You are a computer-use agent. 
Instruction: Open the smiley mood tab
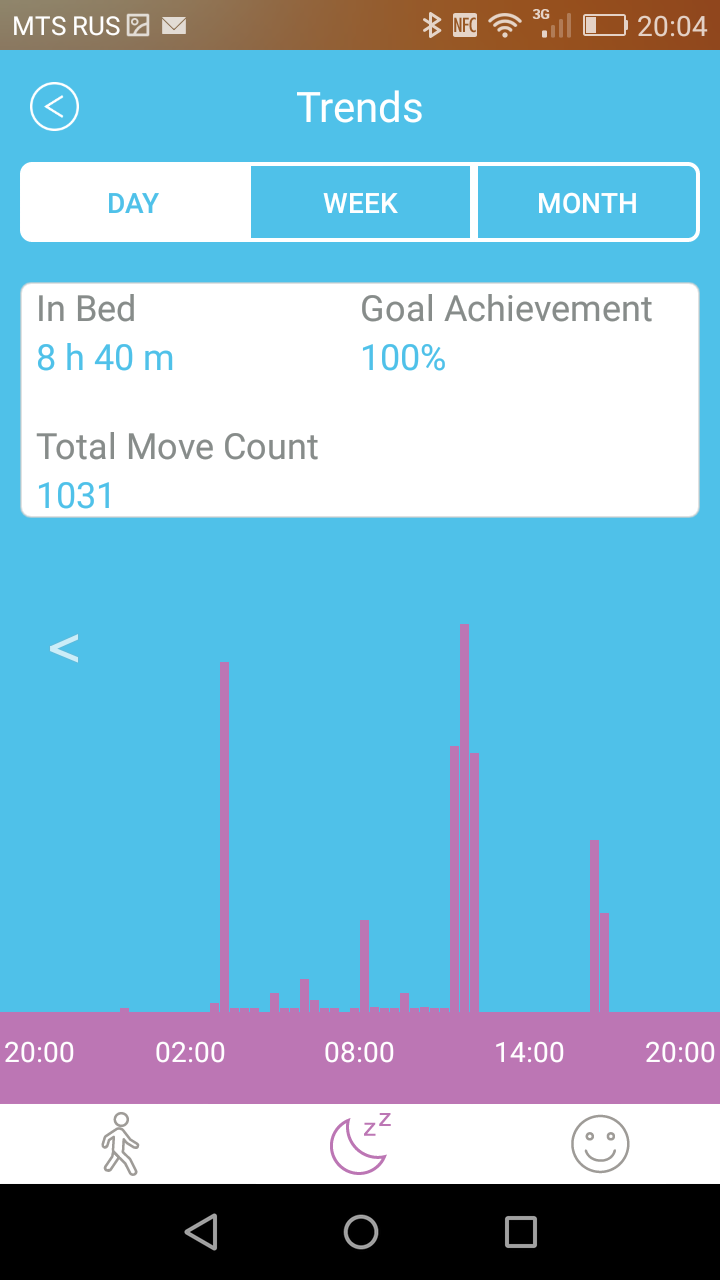pos(600,1143)
